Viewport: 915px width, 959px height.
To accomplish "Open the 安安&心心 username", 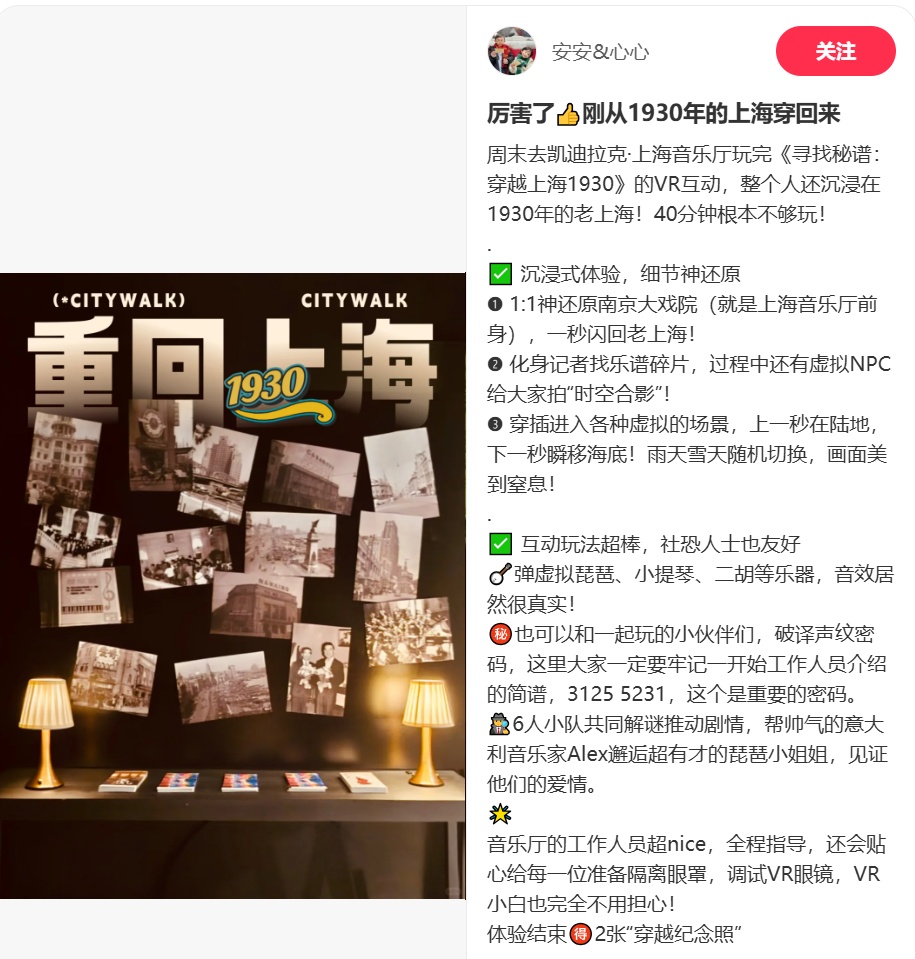I will tap(600, 52).
